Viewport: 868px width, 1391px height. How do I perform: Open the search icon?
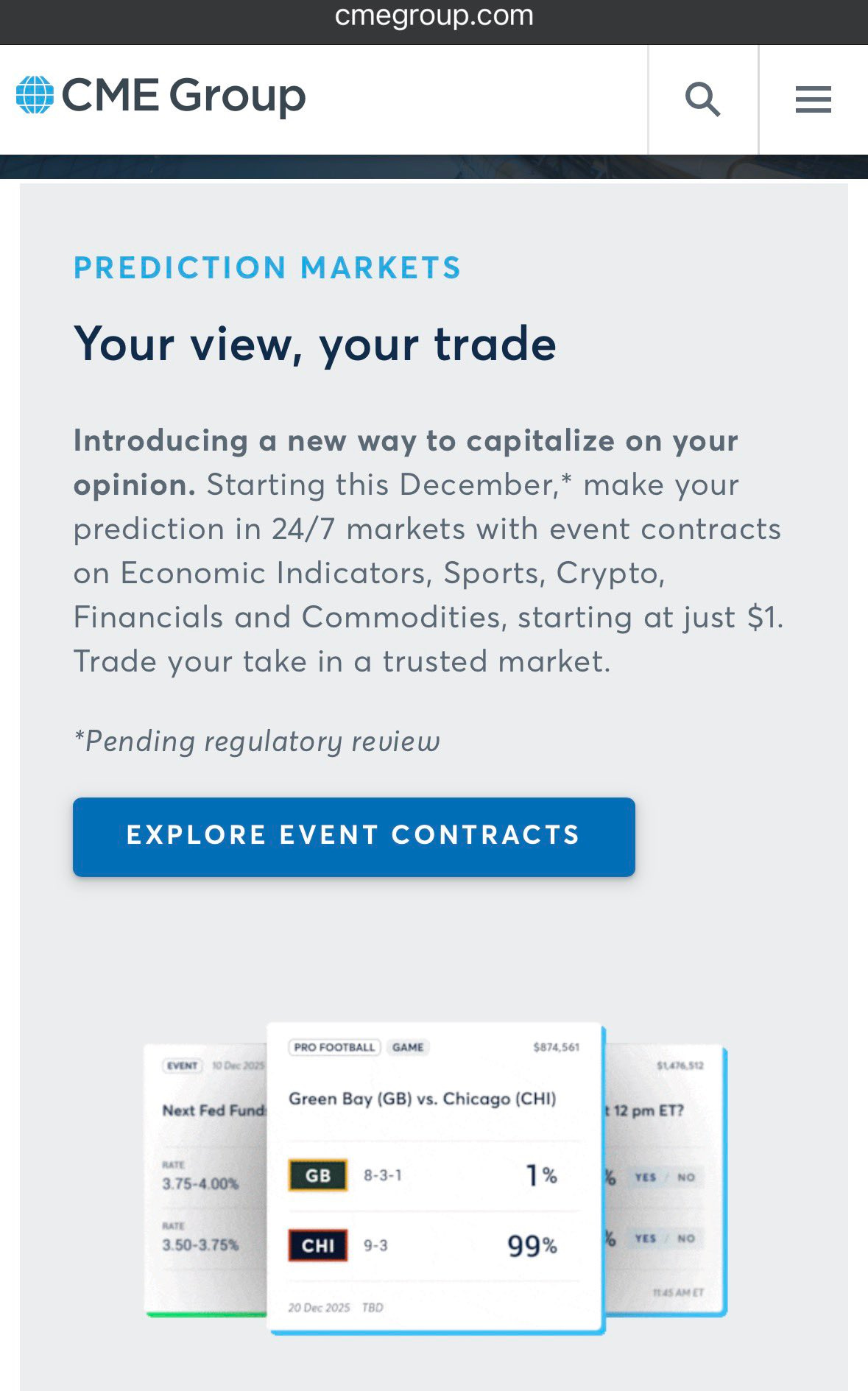[705, 99]
